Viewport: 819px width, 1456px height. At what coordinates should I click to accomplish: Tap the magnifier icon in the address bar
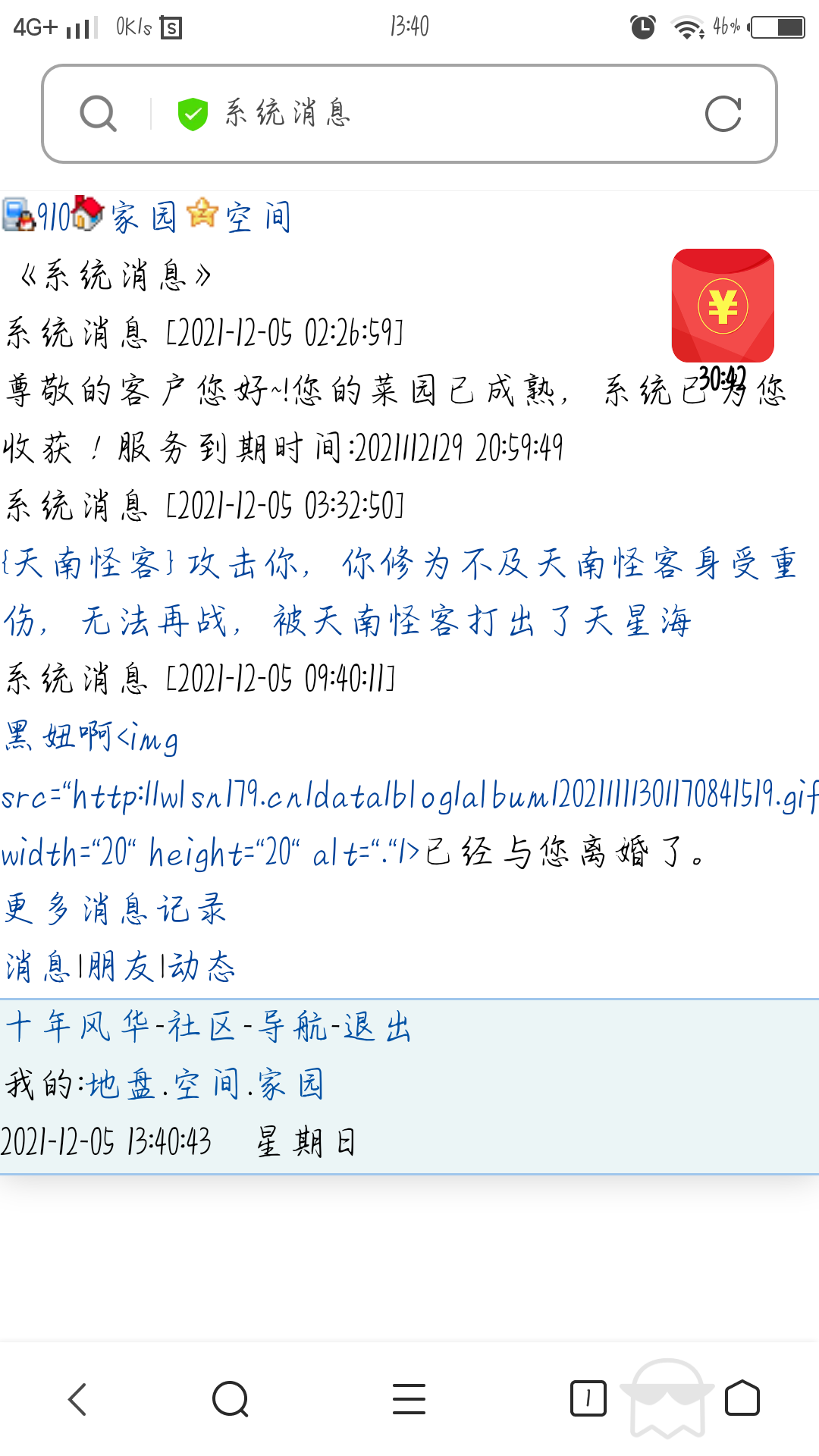pos(99,114)
